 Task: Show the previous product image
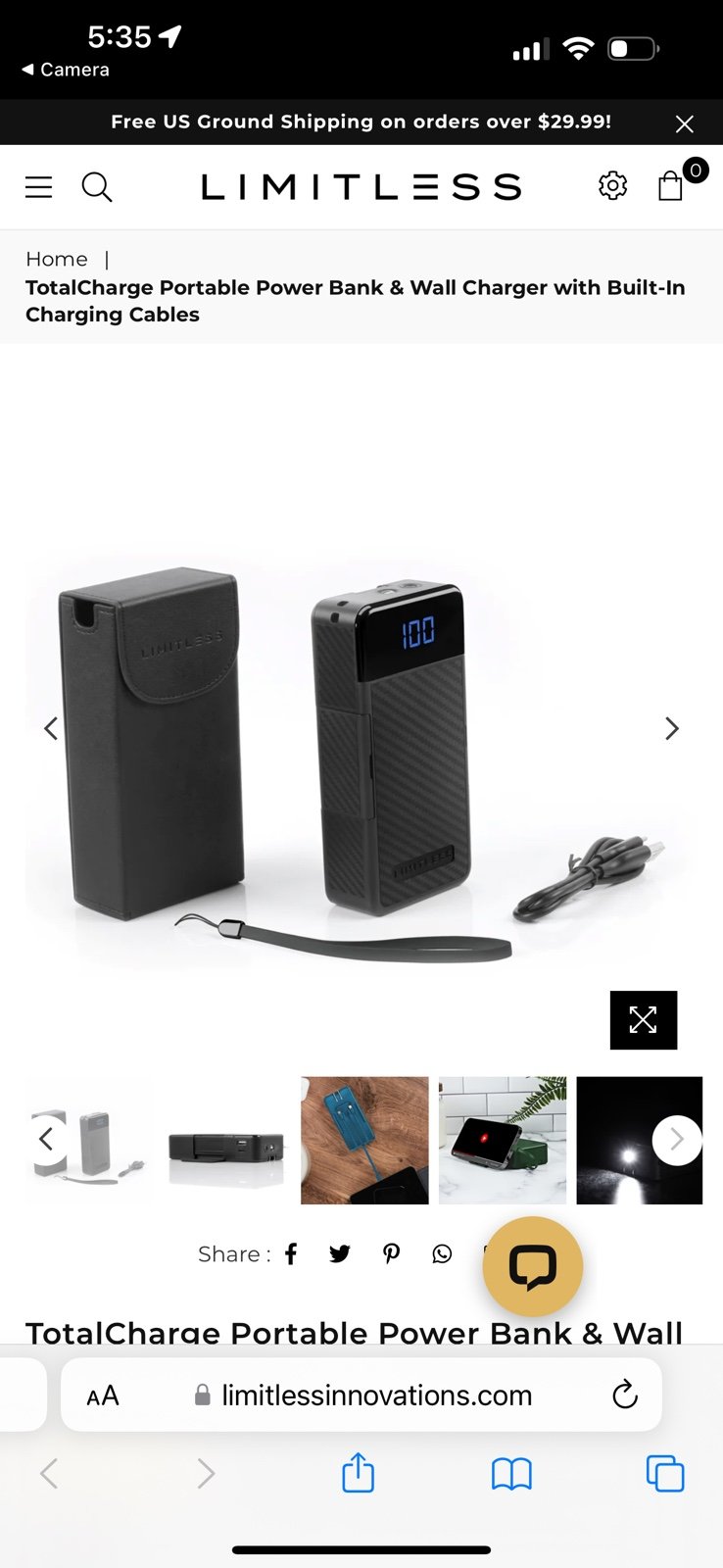click(51, 728)
